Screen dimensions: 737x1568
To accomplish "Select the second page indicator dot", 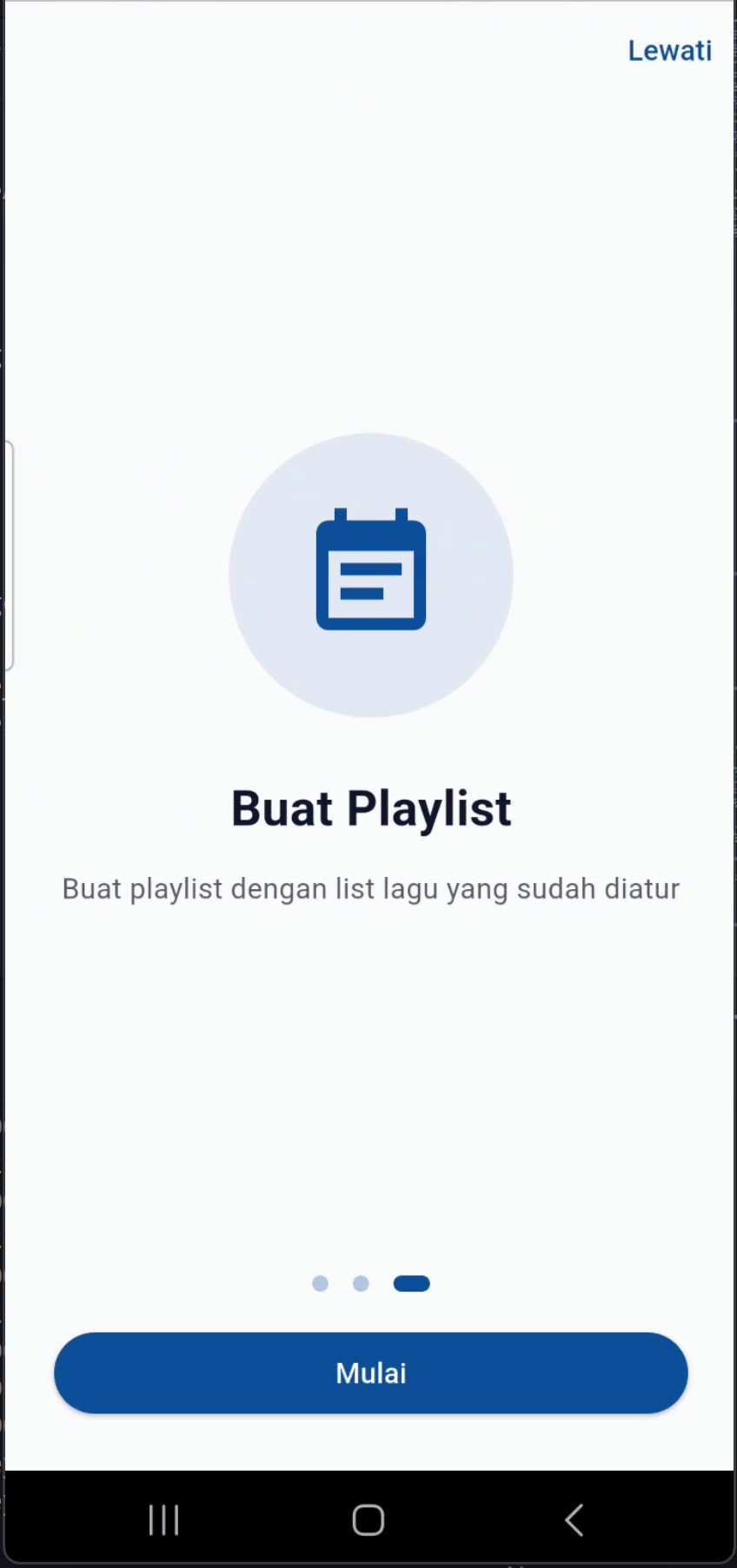I will [361, 1284].
